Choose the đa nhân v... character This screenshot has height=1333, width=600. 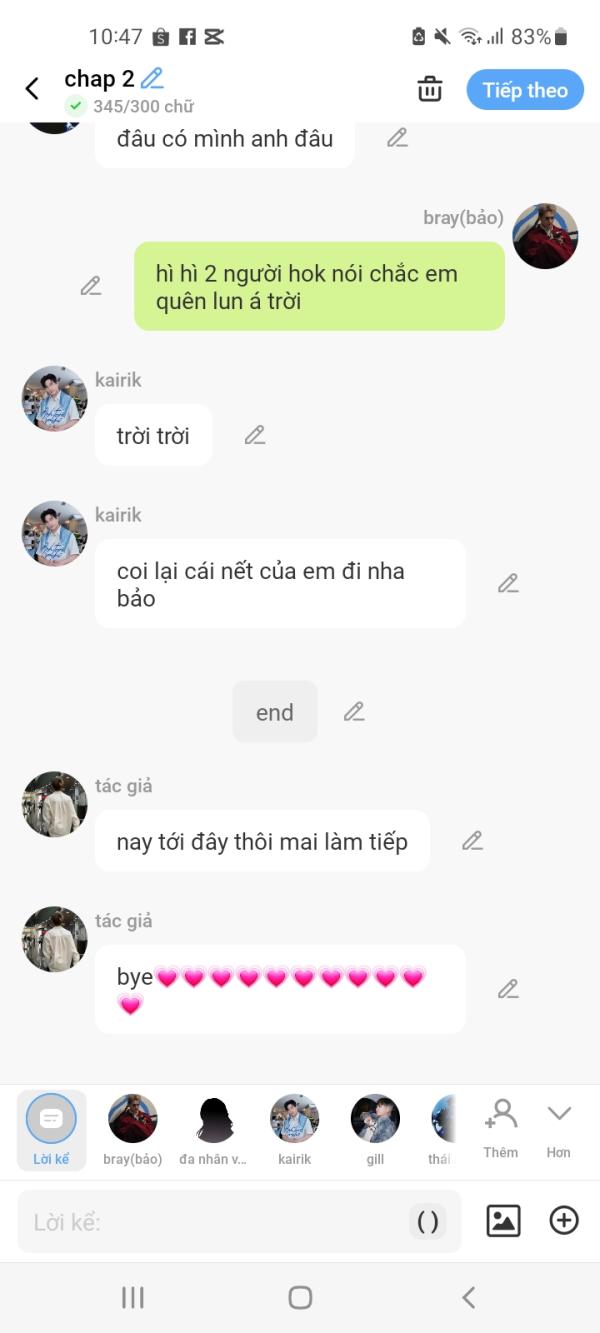point(213,1131)
